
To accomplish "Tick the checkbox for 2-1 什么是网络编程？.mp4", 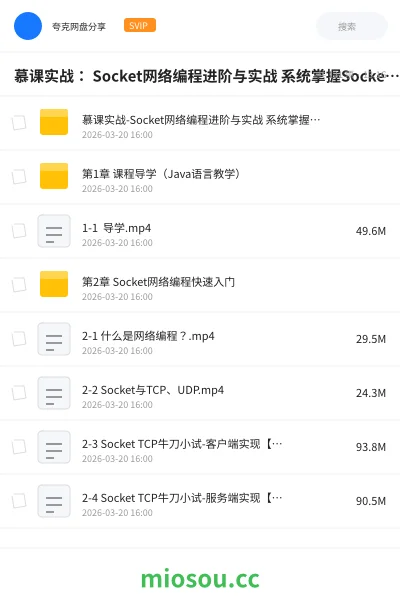I will click(x=19, y=339).
